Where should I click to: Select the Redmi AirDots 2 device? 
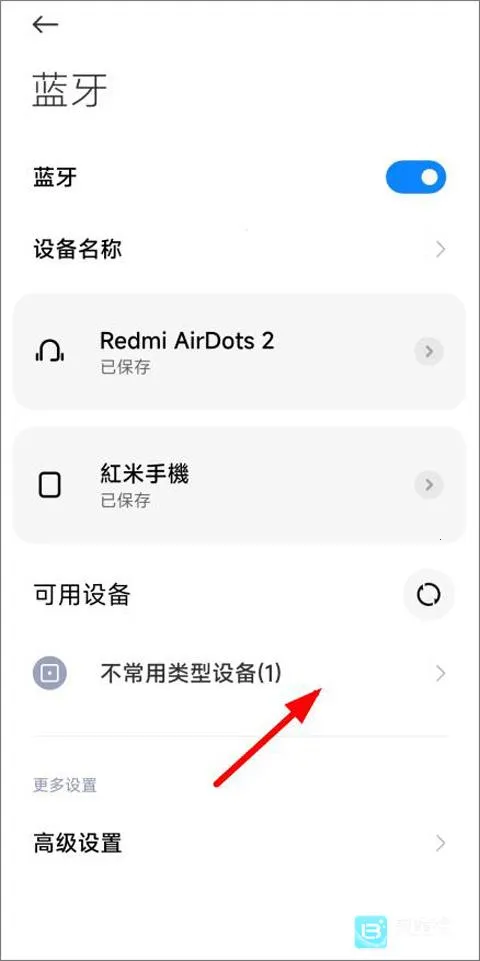click(240, 352)
